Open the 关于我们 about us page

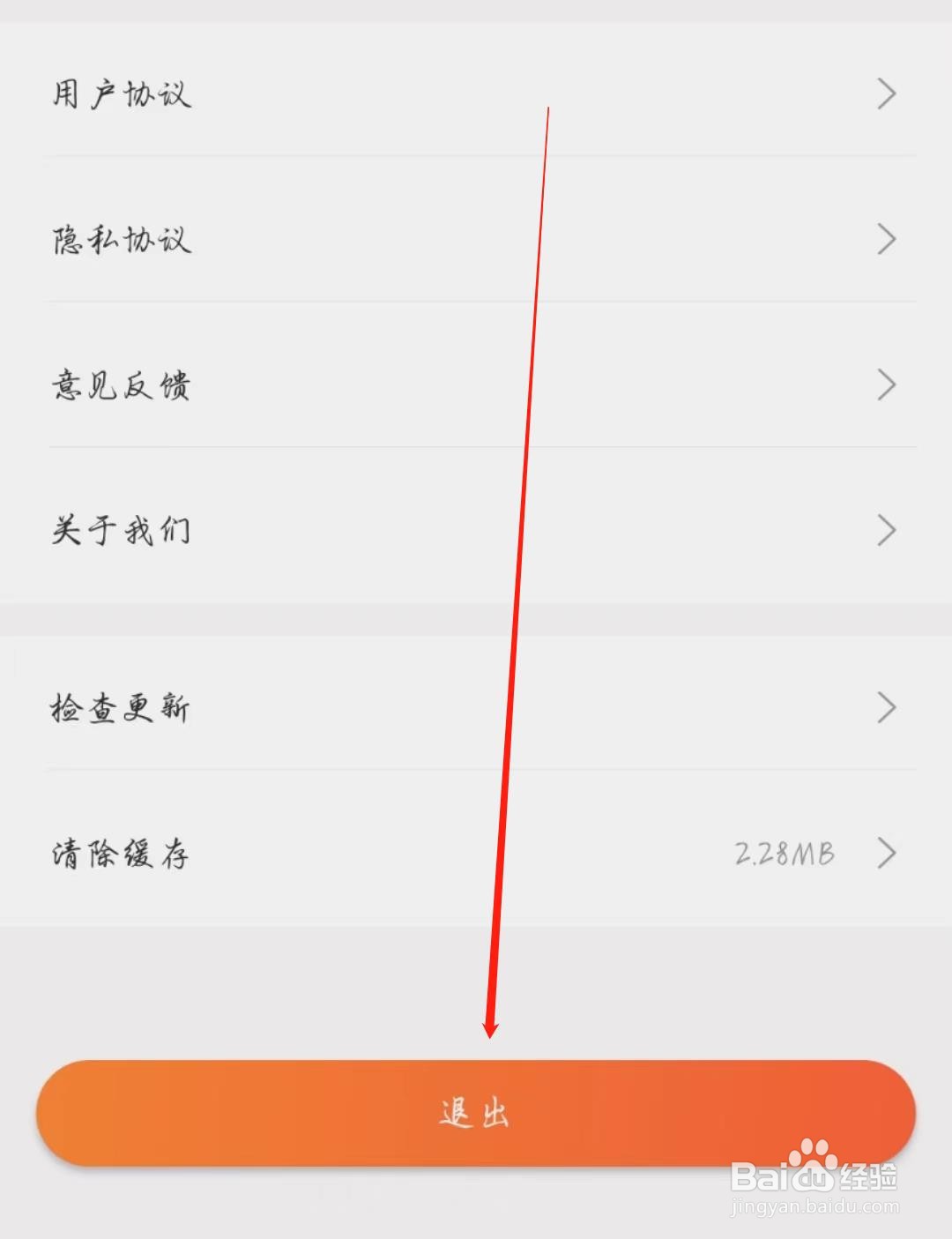[121, 530]
